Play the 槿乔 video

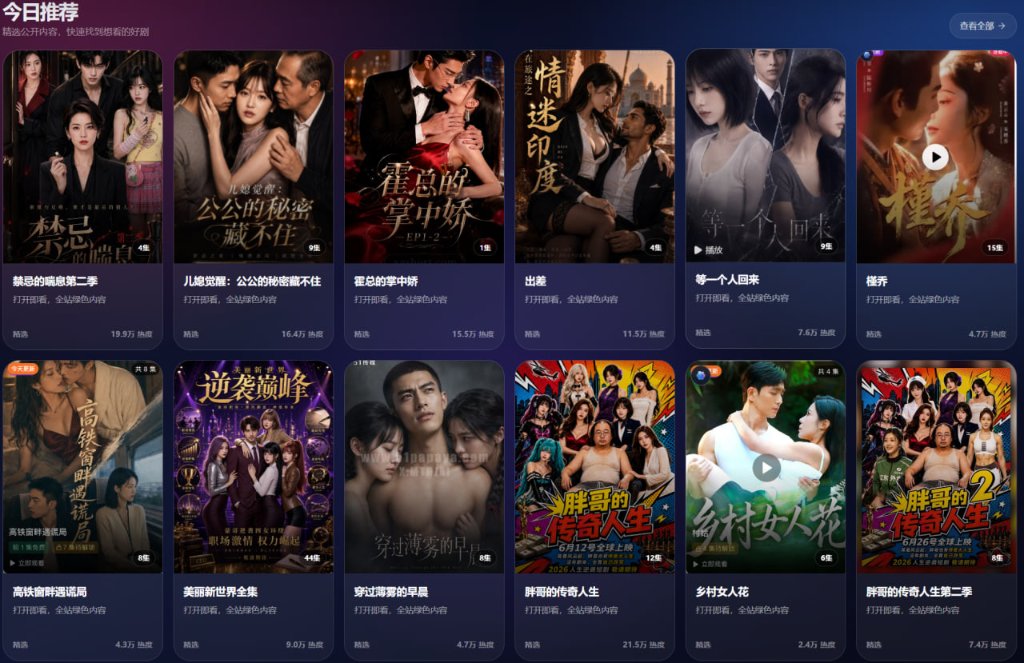(x=935, y=157)
